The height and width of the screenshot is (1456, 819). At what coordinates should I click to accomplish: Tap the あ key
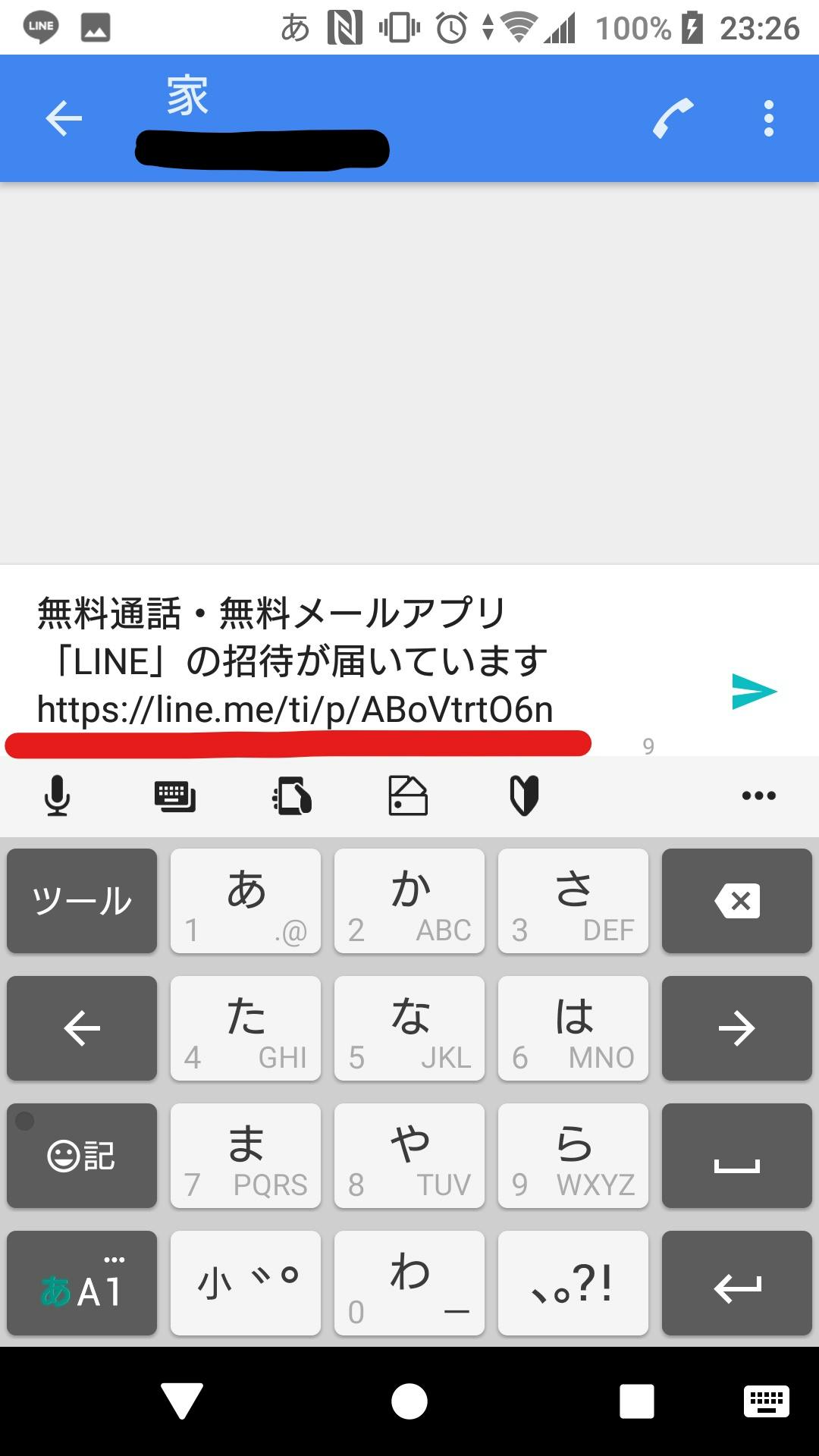click(x=246, y=901)
